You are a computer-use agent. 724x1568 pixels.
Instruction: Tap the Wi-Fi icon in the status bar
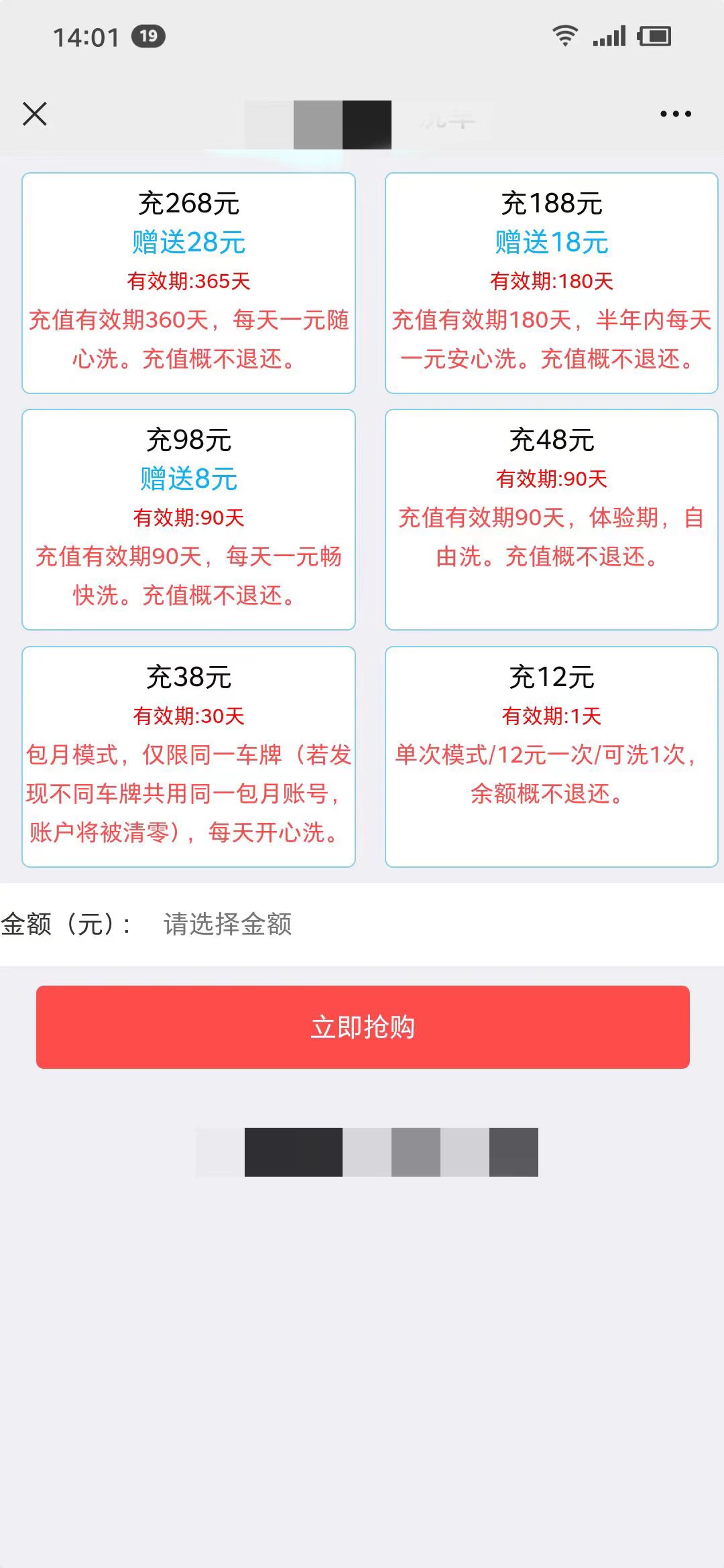pyautogui.click(x=566, y=37)
